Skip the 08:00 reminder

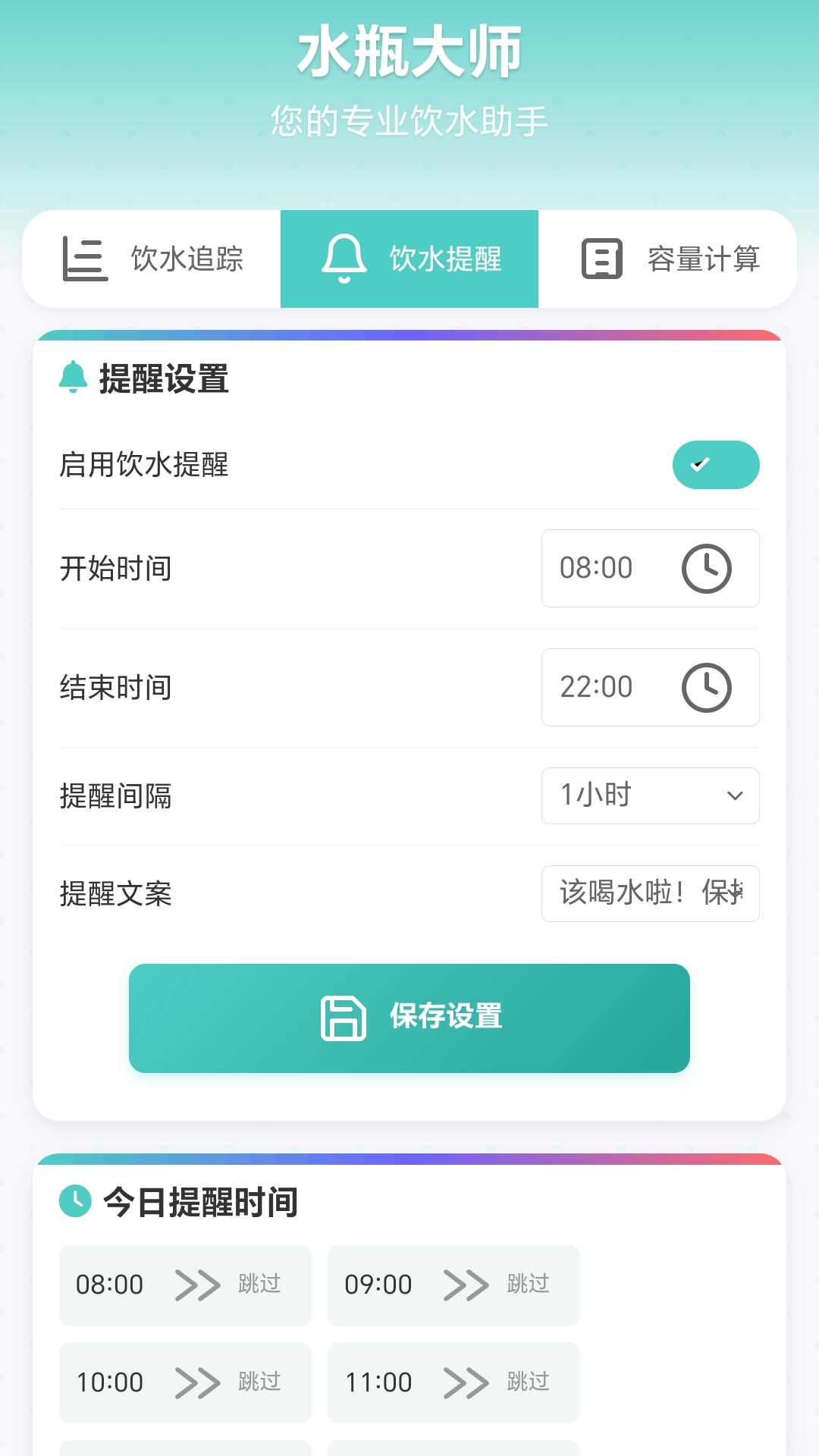click(x=227, y=1285)
